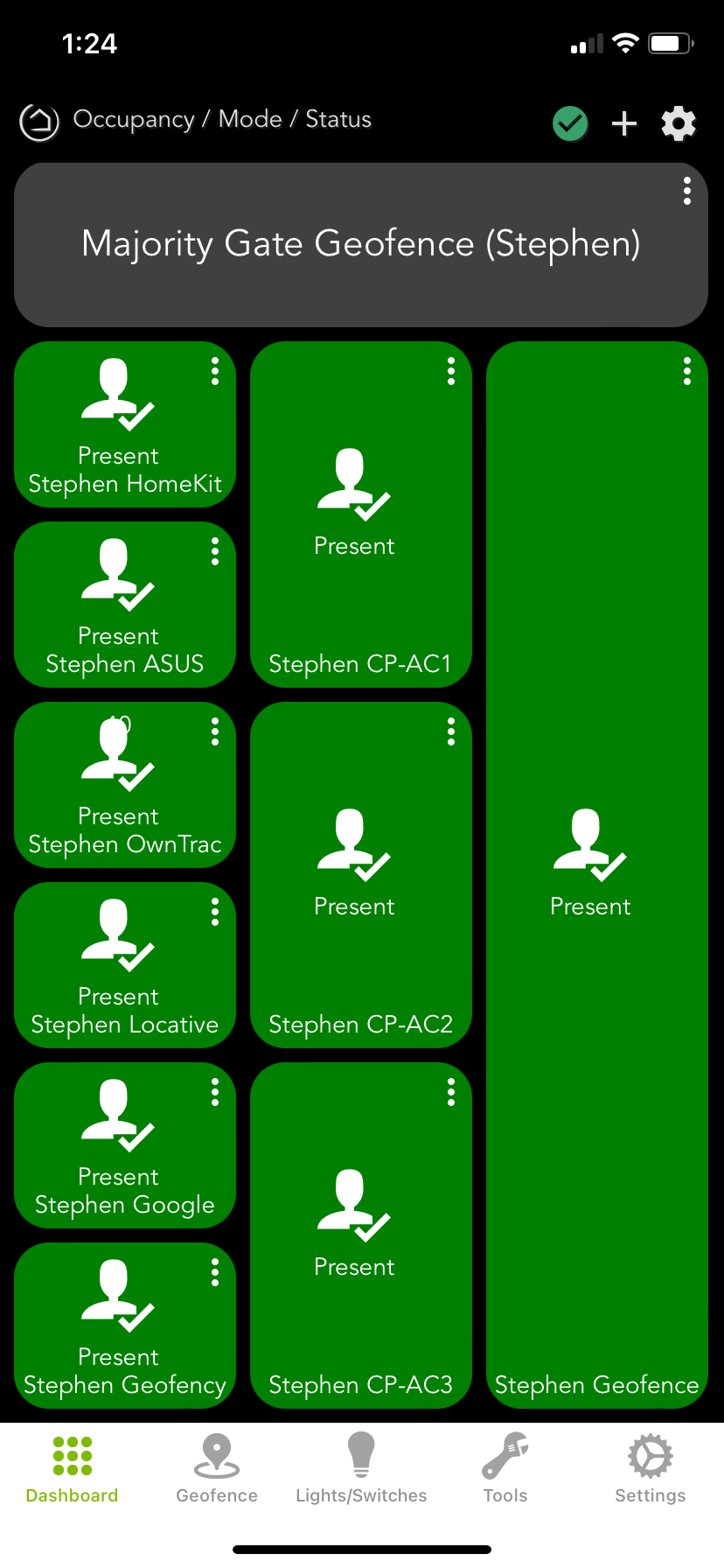Image resolution: width=724 pixels, height=1568 pixels.
Task: Open the Settings tab in bottom bar
Action: pyautogui.click(x=650, y=1468)
